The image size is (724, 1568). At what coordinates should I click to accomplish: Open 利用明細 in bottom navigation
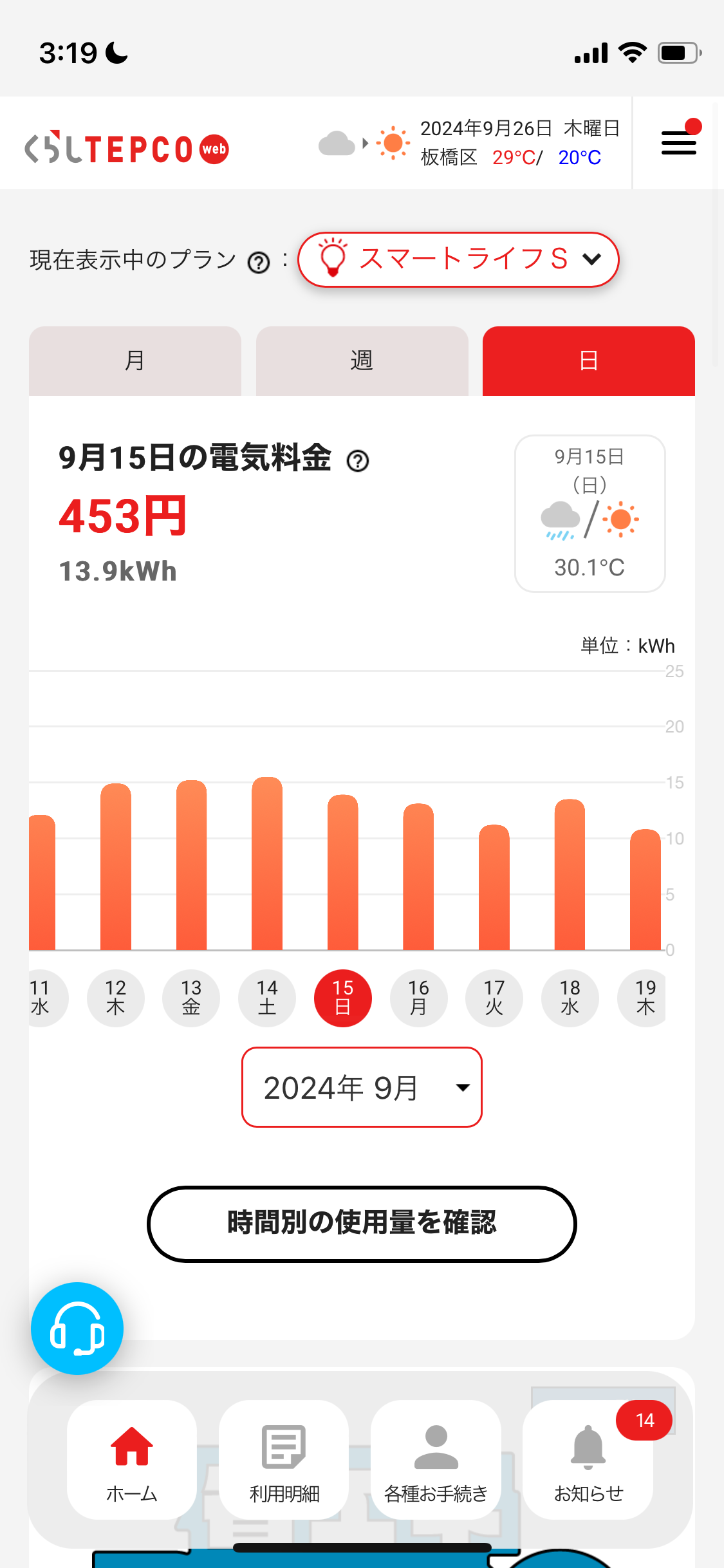click(284, 1460)
